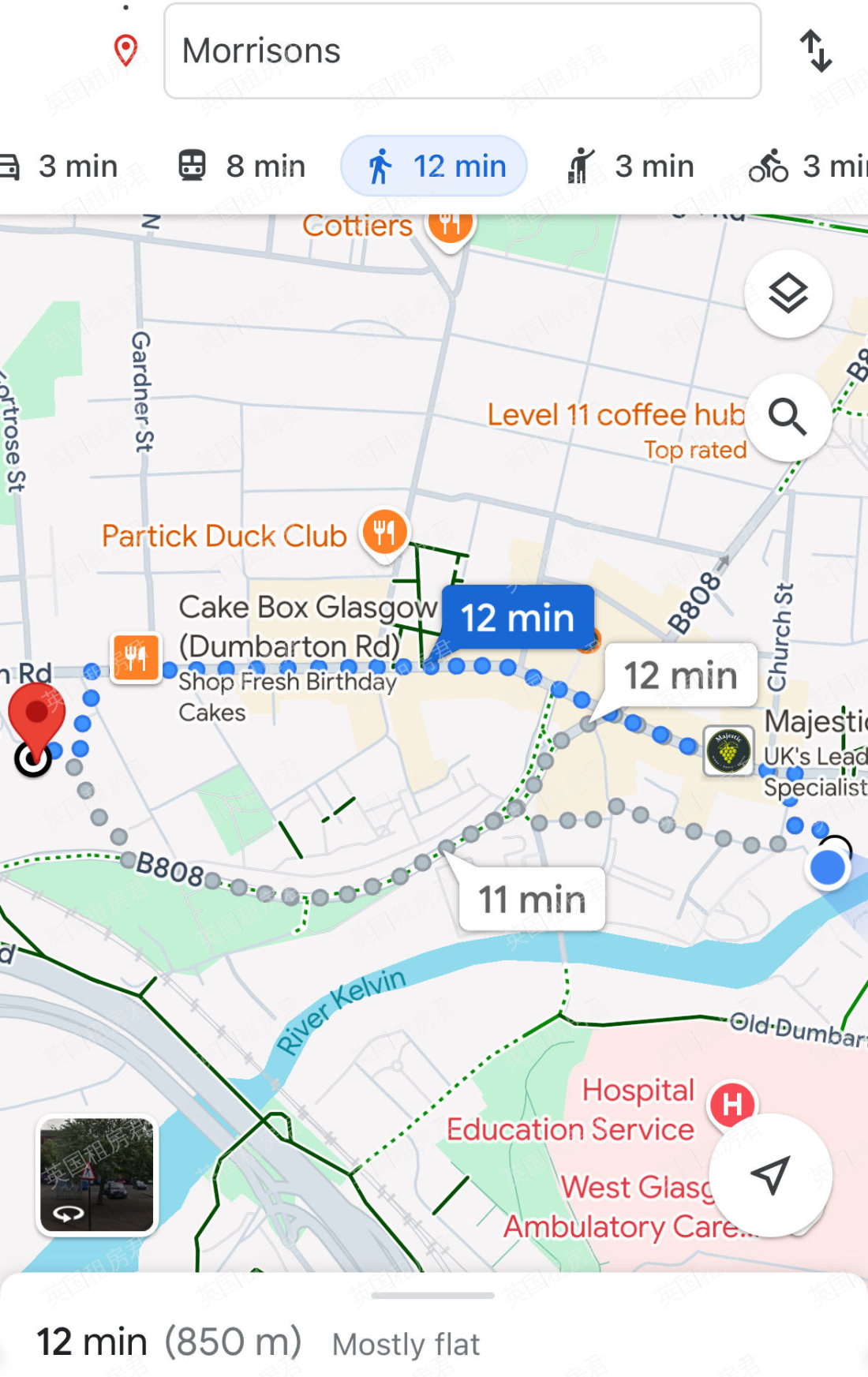The image size is (868, 1377).
Task: Swap start and destination points
Action: coord(815,51)
